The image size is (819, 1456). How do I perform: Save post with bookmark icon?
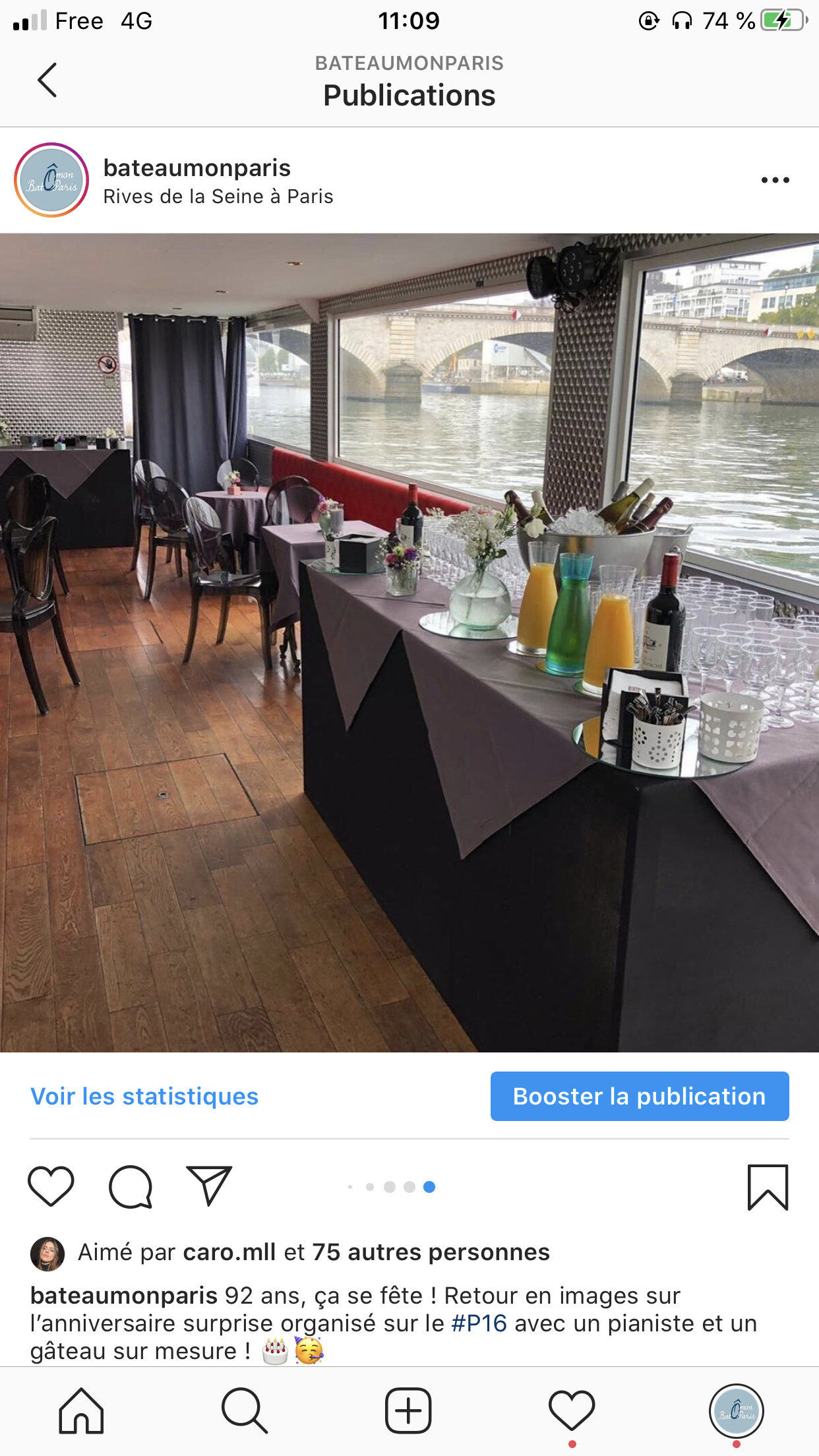click(x=768, y=1187)
